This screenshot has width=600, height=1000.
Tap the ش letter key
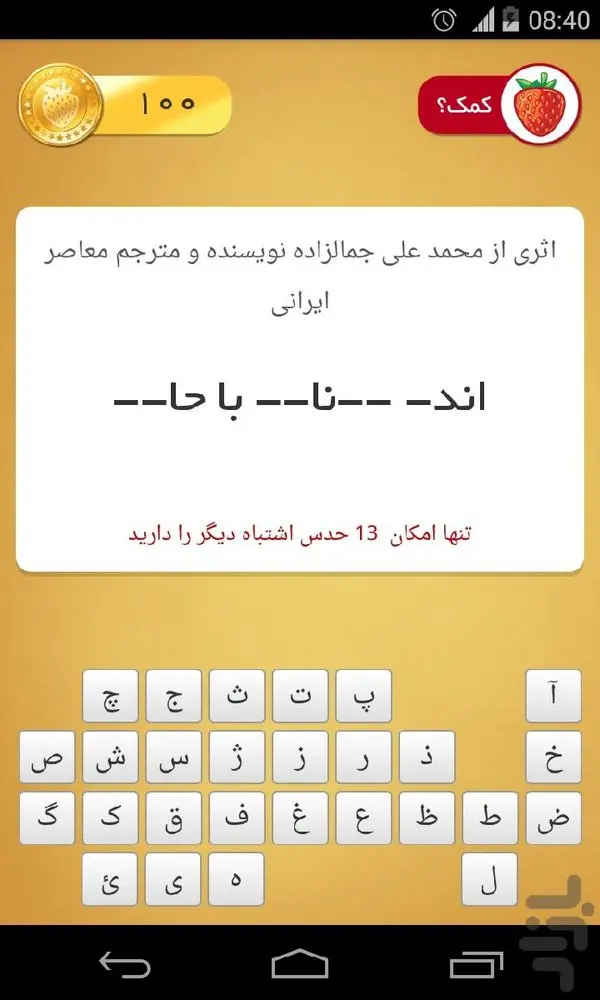click(x=110, y=757)
